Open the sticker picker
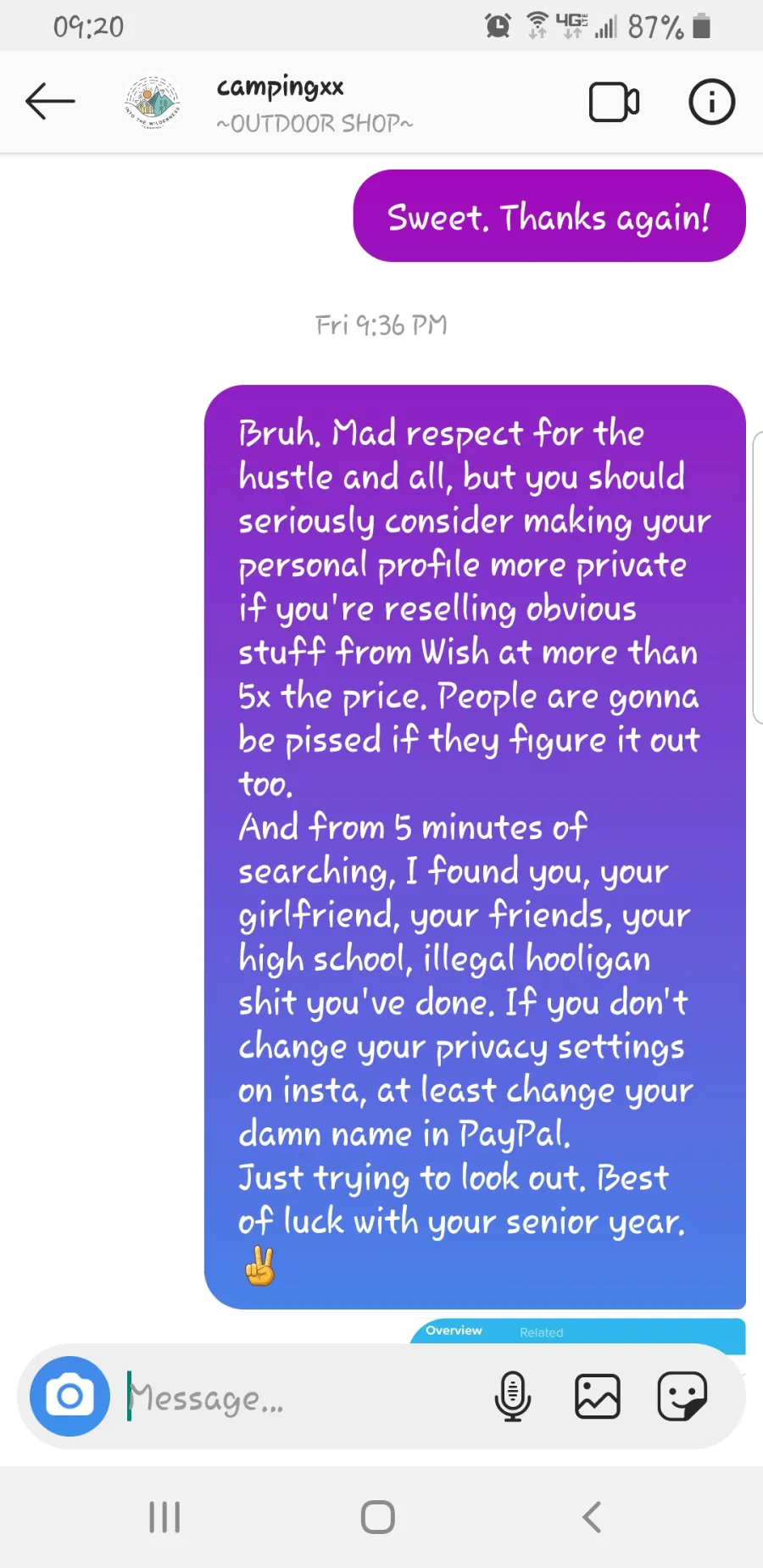The image size is (763, 1568). pos(682,1396)
